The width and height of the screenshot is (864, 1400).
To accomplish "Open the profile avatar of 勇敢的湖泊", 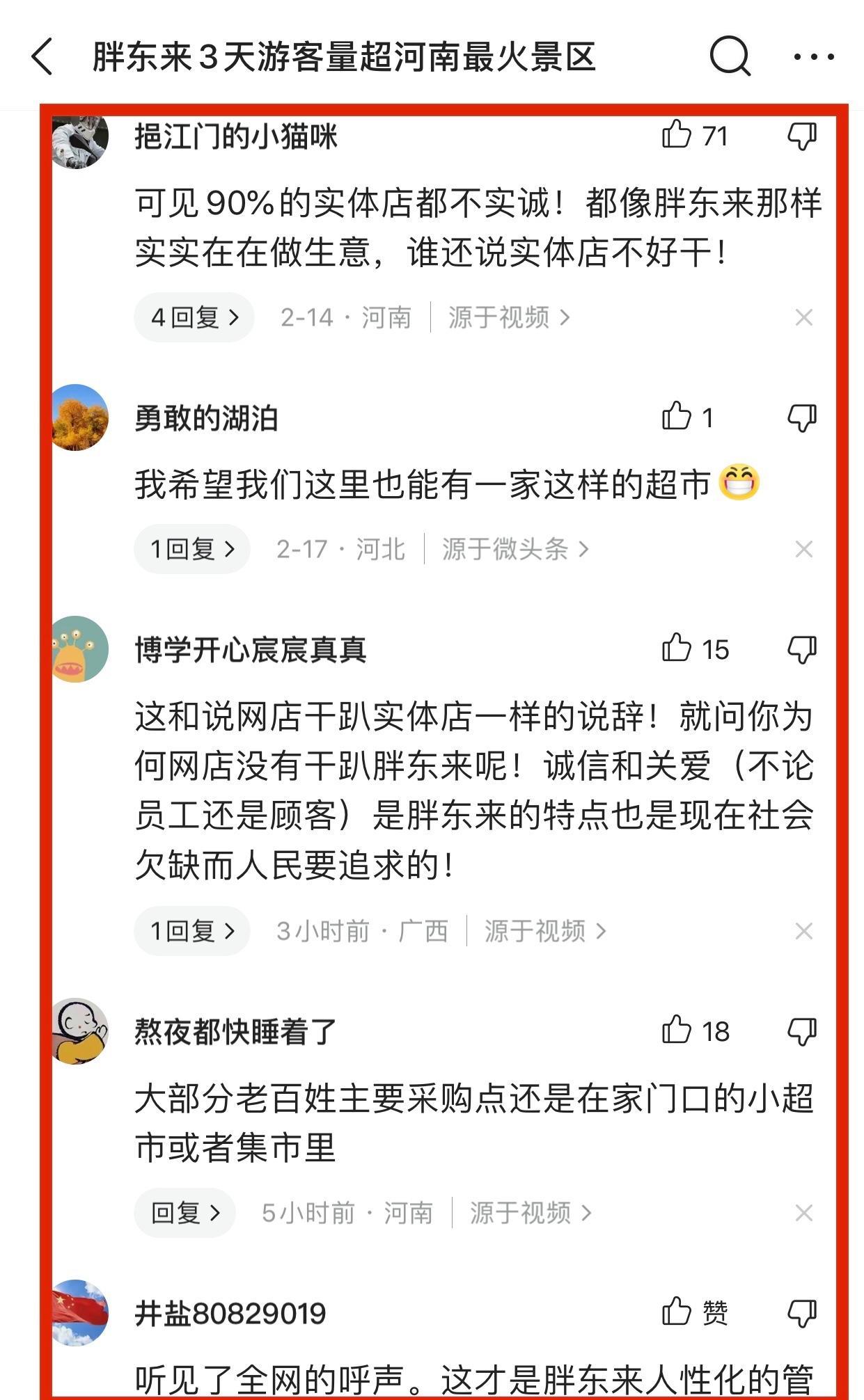I will click(80, 417).
